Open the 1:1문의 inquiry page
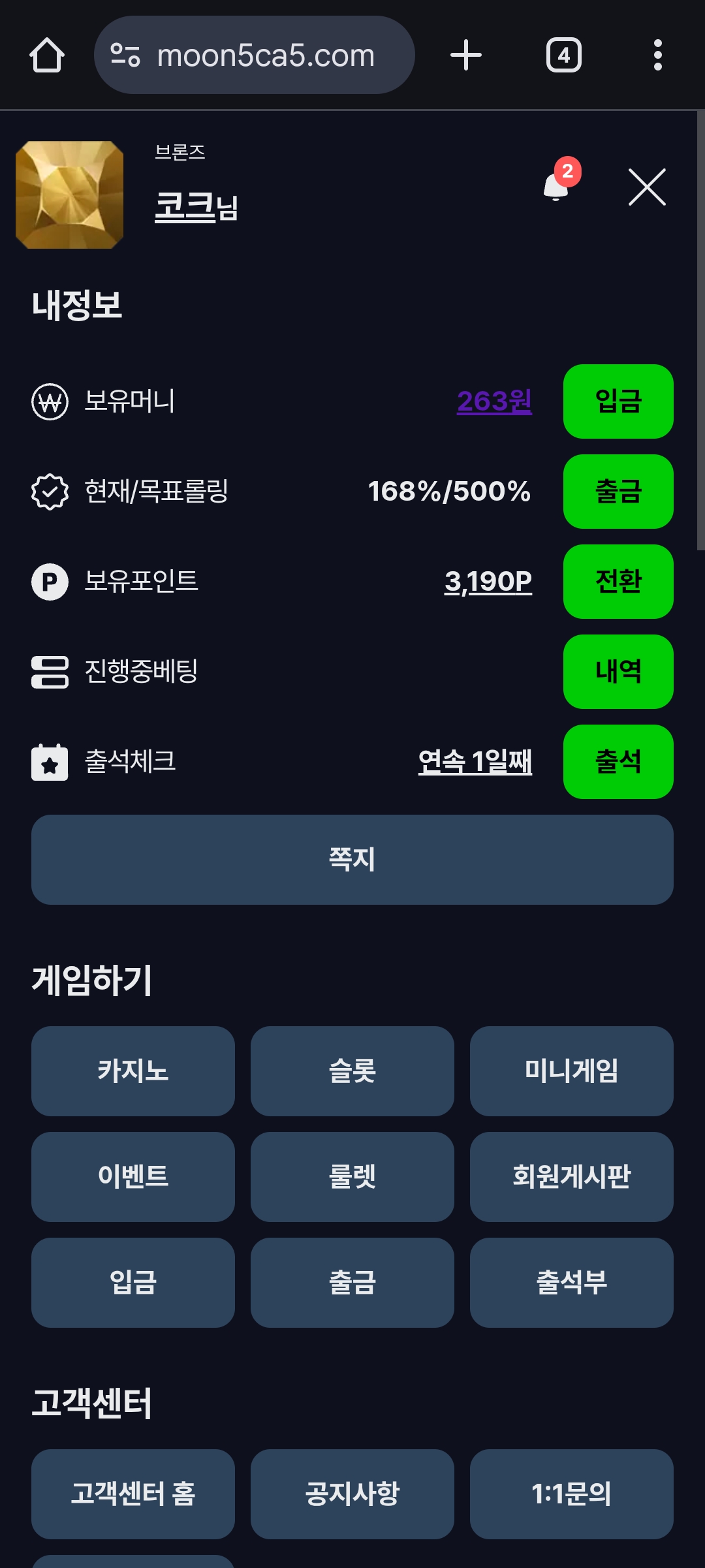 click(571, 1494)
